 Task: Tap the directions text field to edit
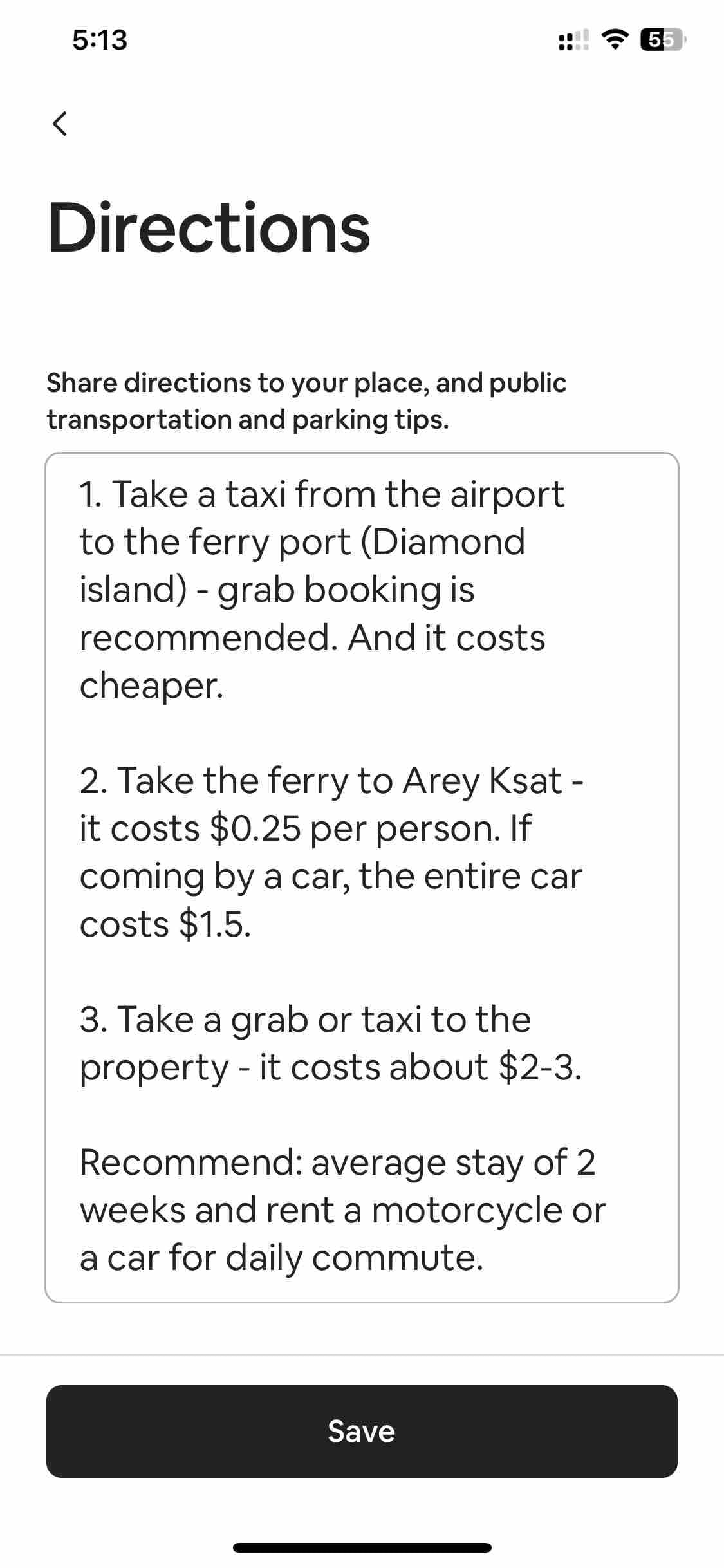362,877
